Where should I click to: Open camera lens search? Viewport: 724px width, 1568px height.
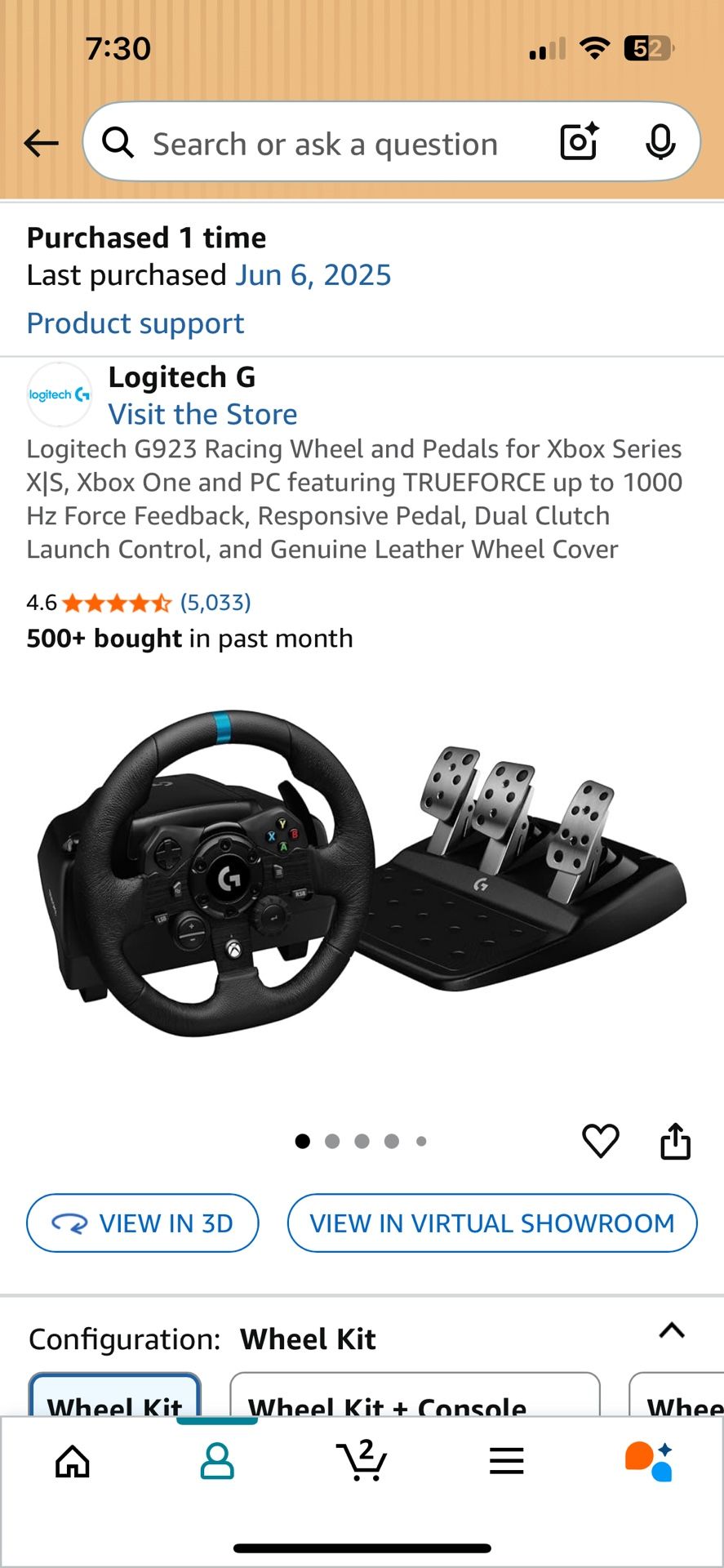point(579,142)
